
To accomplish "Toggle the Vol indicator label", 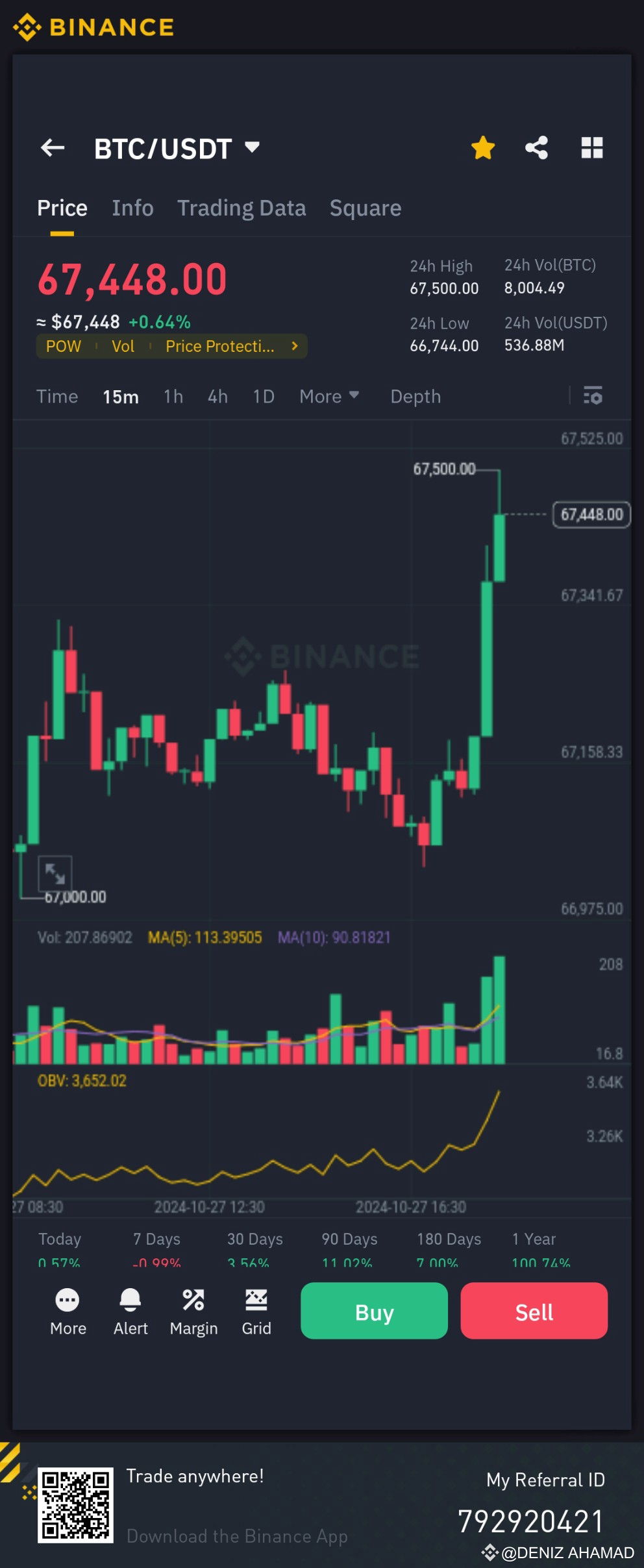I will click(123, 346).
